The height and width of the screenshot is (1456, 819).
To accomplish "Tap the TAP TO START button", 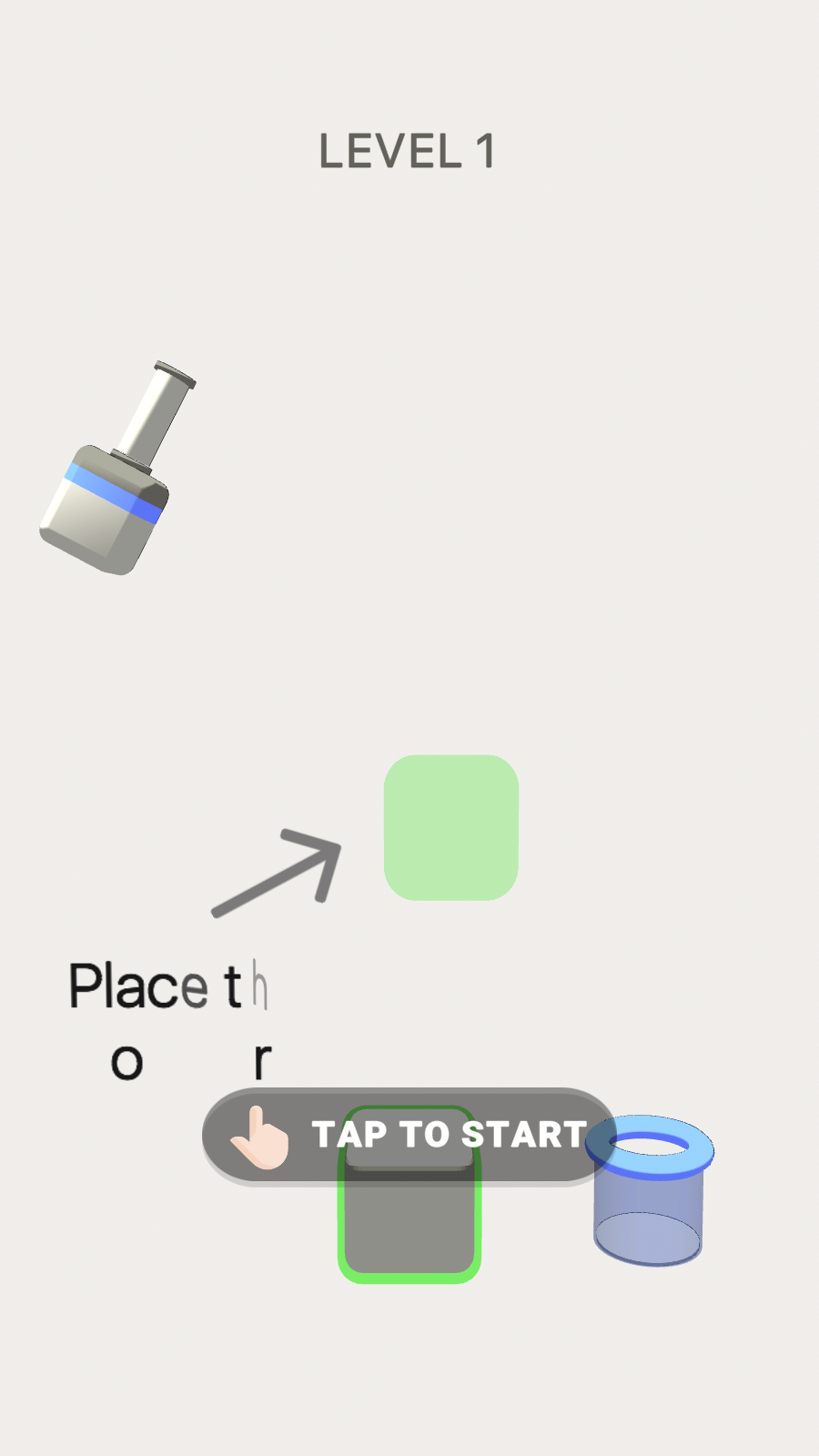I will pyautogui.click(x=409, y=1135).
